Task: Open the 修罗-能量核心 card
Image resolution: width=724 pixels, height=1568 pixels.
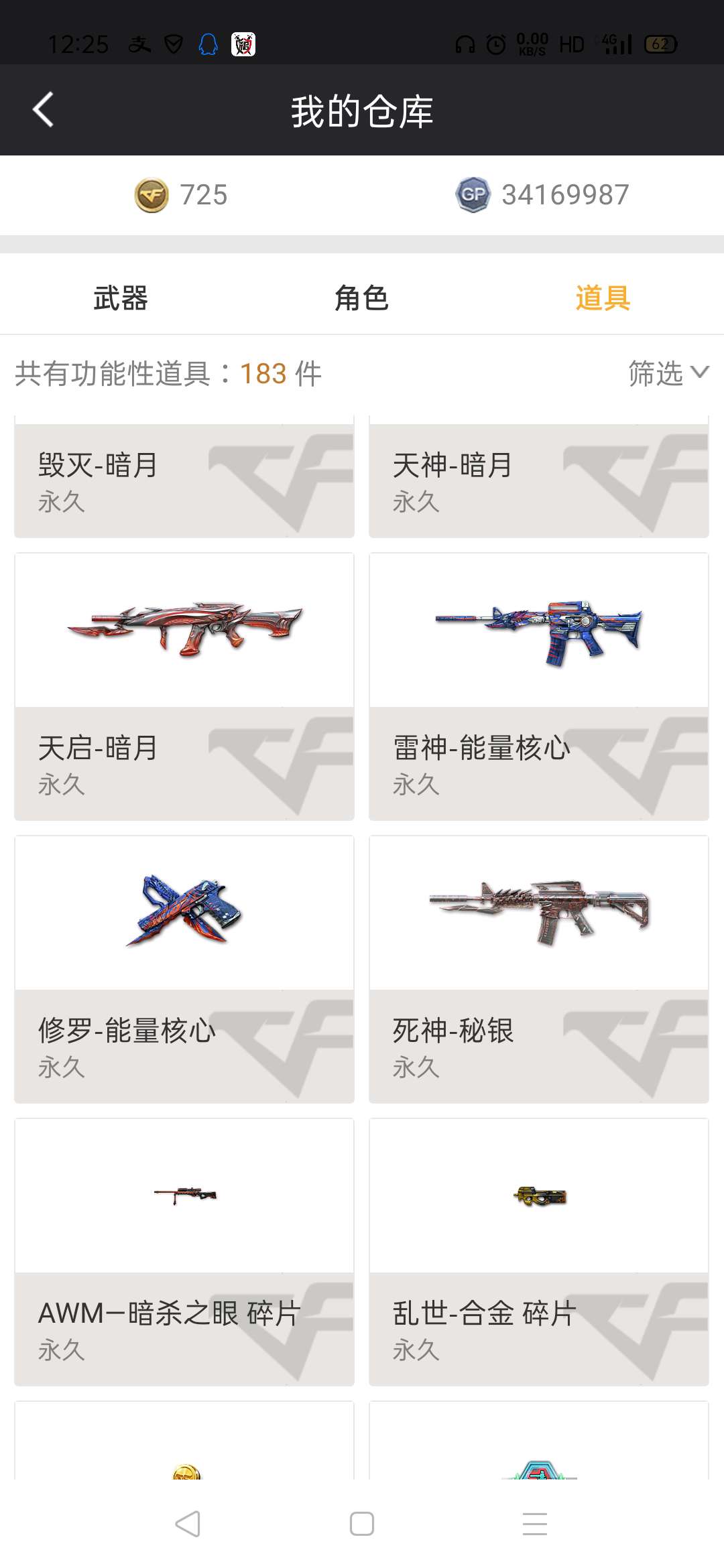Action: tap(184, 970)
